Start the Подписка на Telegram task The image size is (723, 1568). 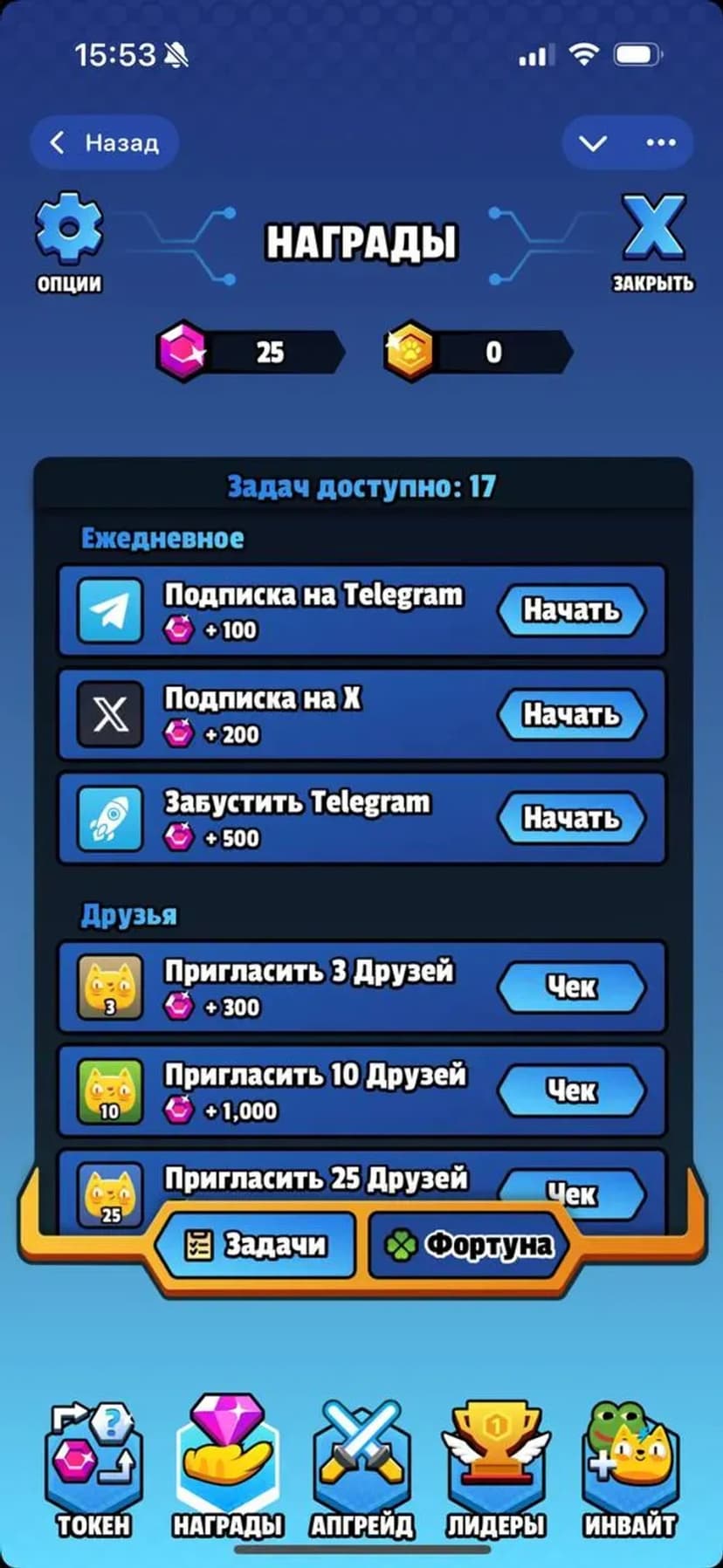coord(571,609)
